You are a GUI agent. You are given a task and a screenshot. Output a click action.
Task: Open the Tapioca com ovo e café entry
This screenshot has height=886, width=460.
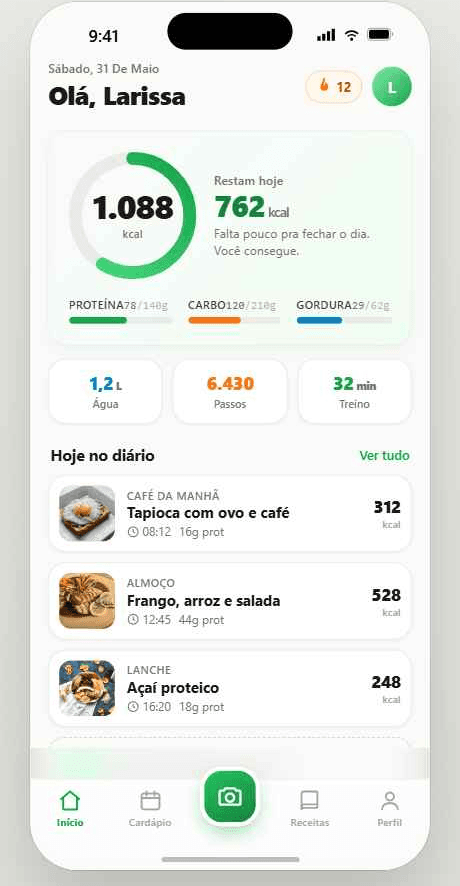coord(230,514)
